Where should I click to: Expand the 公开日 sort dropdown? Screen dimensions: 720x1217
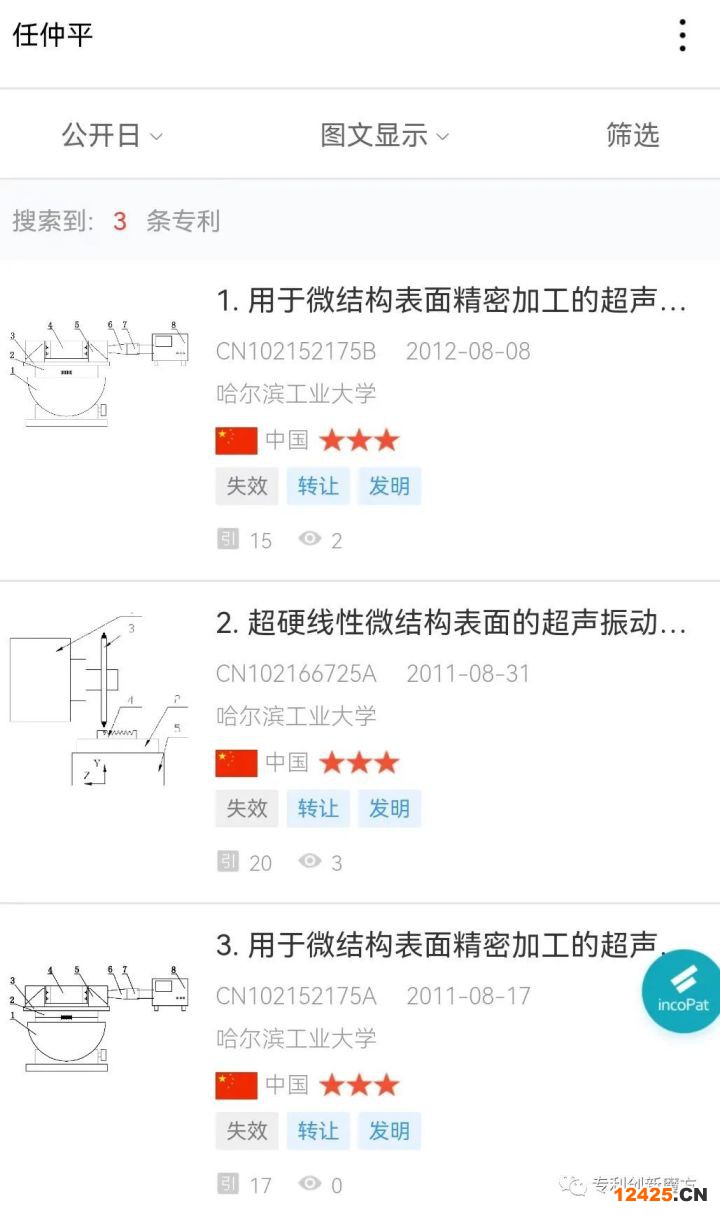click(x=111, y=135)
